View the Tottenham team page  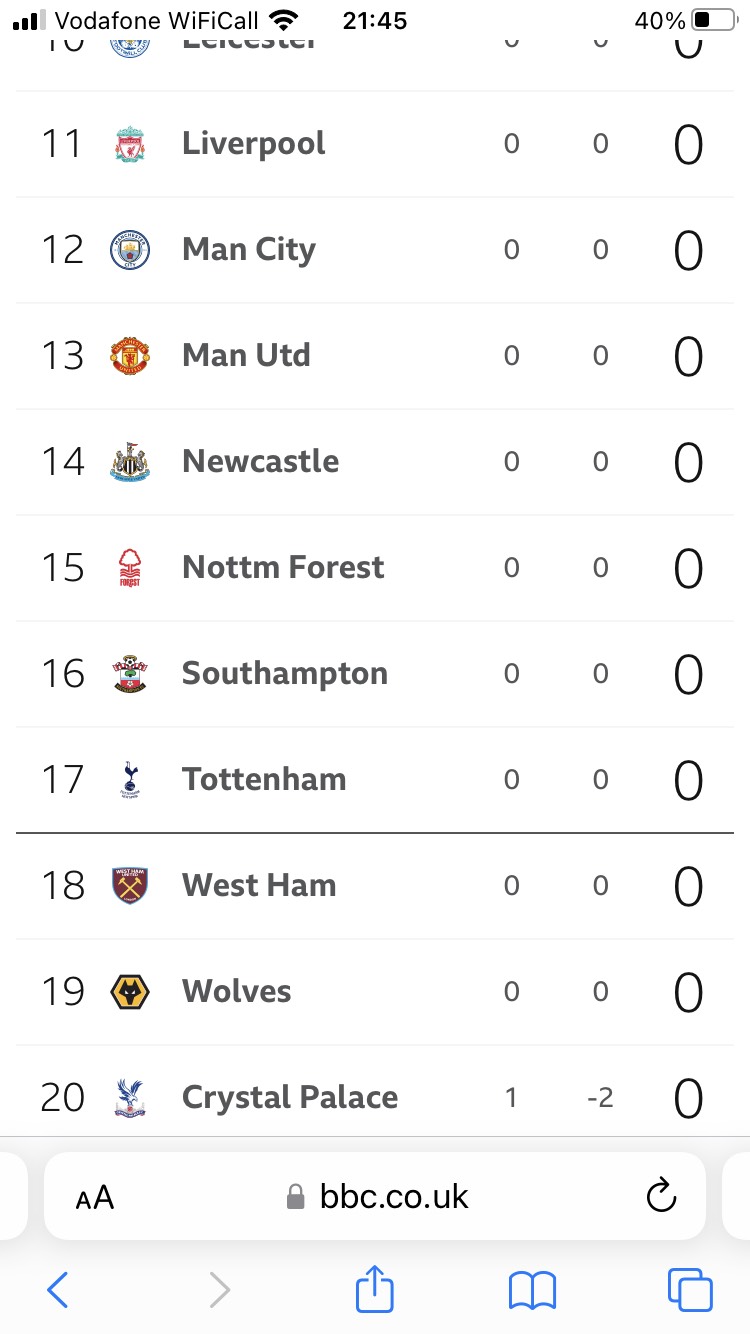pyautogui.click(x=264, y=780)
